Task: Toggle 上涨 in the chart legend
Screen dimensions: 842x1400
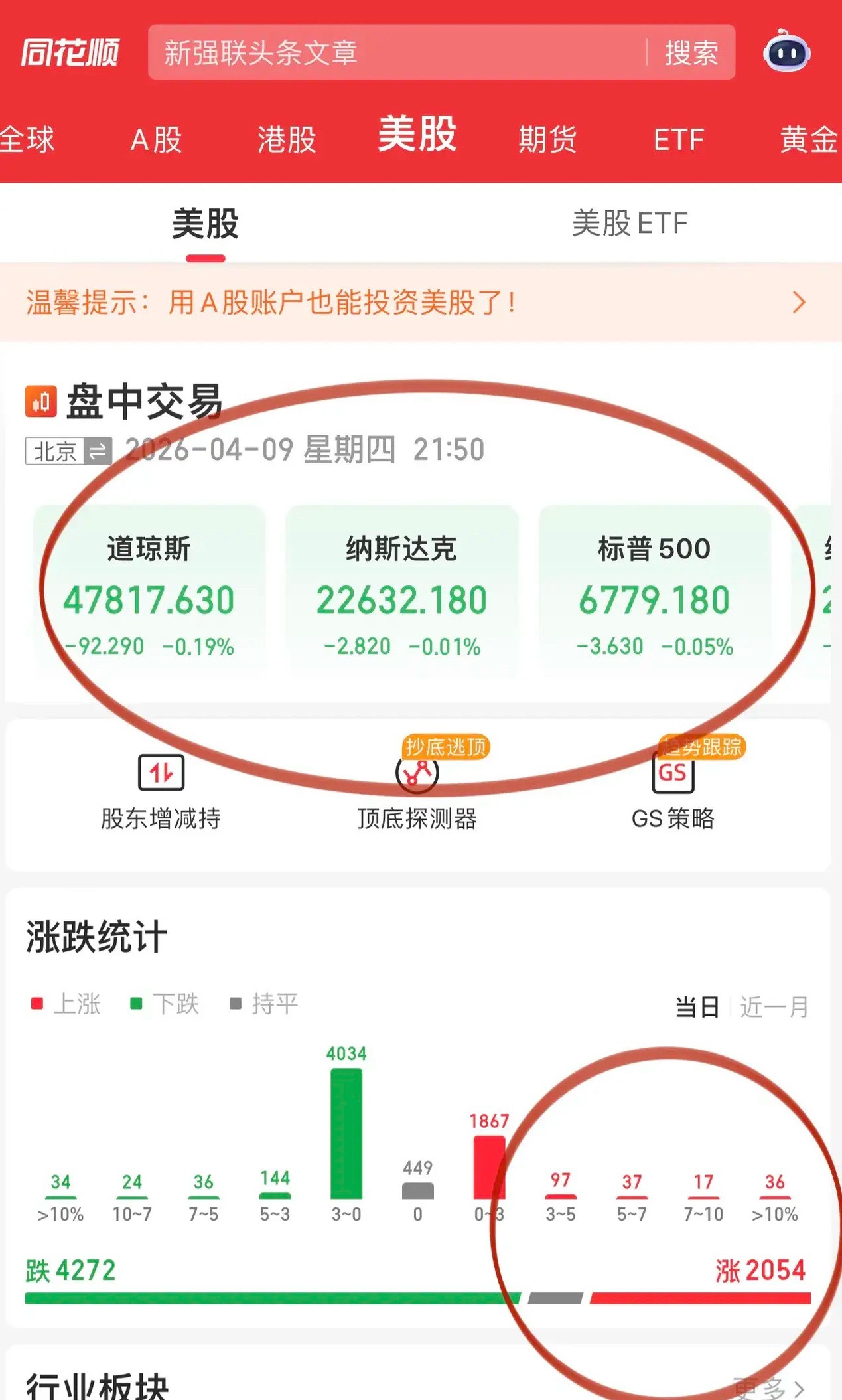Action: [x=66, y=1005]
